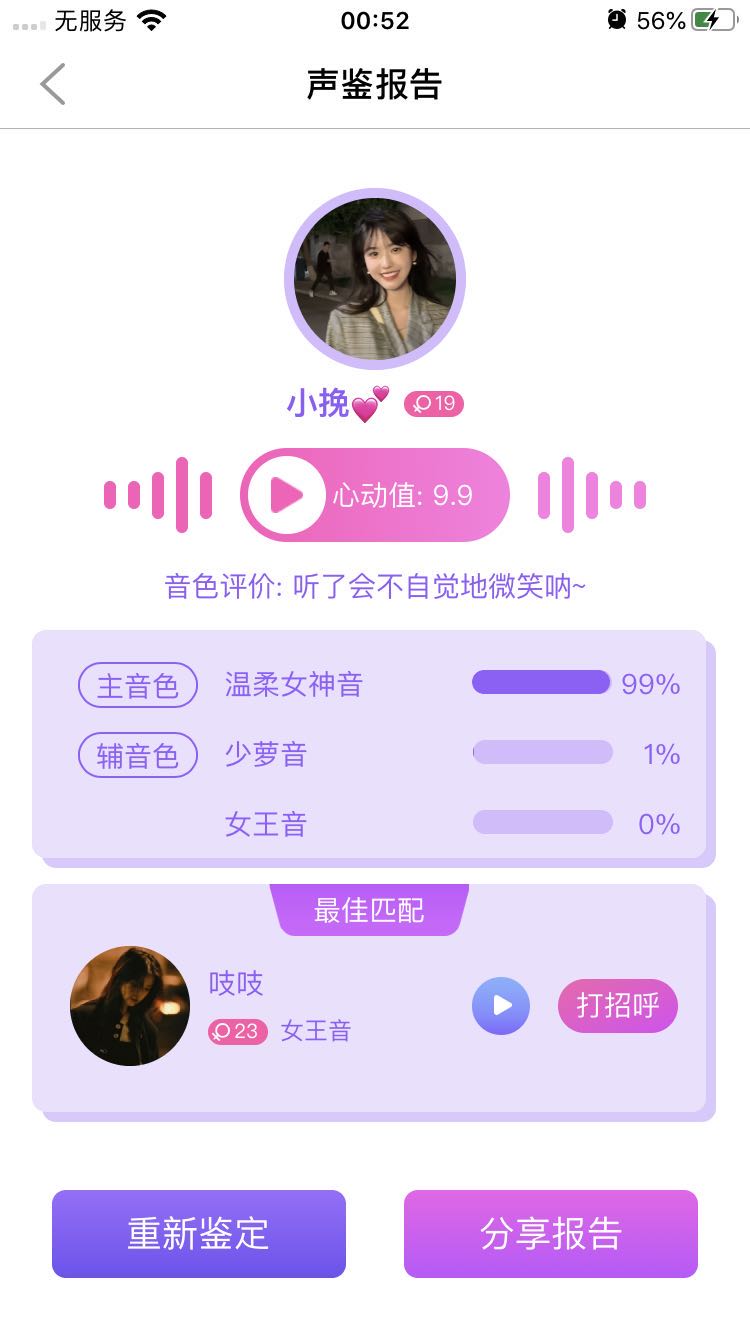Play best match 吱吱's voice

(501, 1005)
